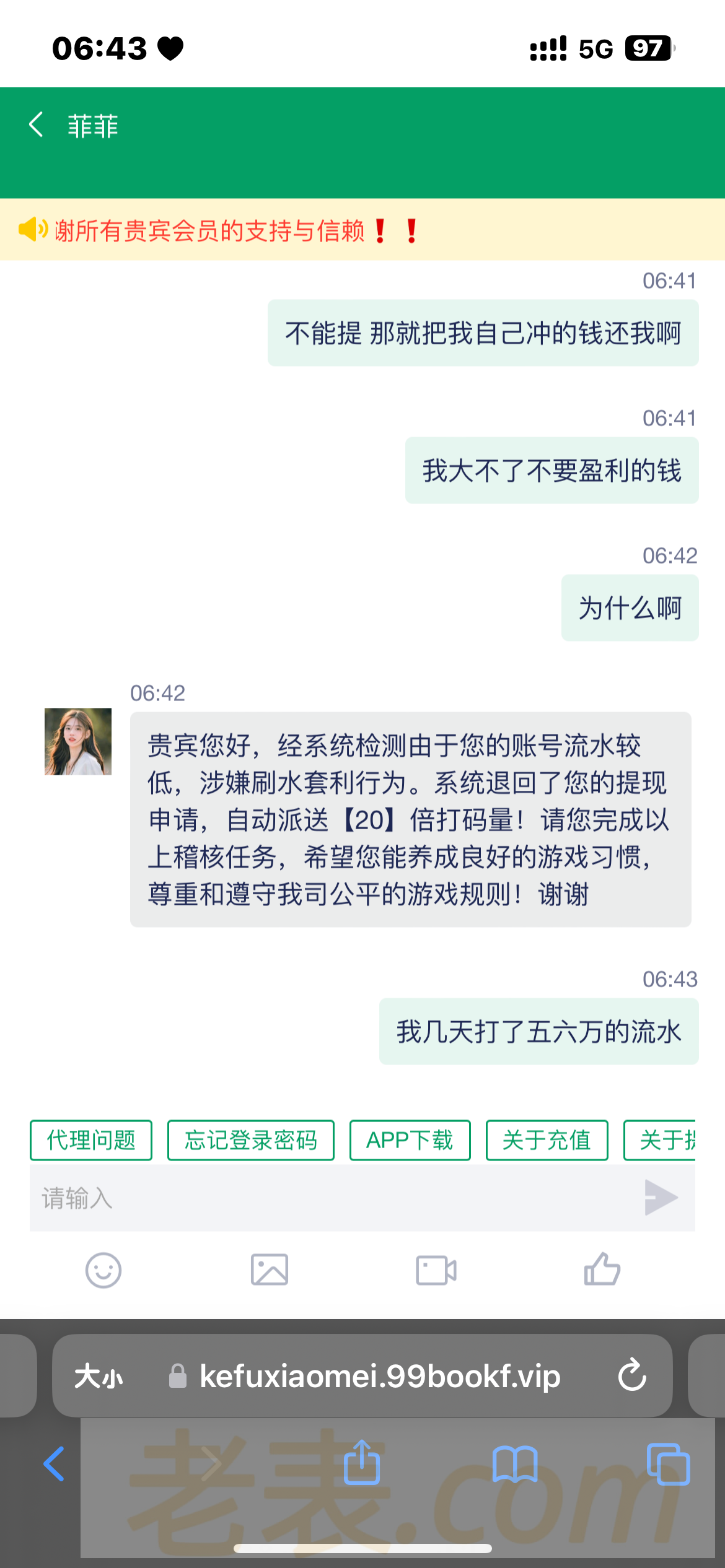
Task: Reload the kefuxiaomei page
Action: click(632, 1376)
